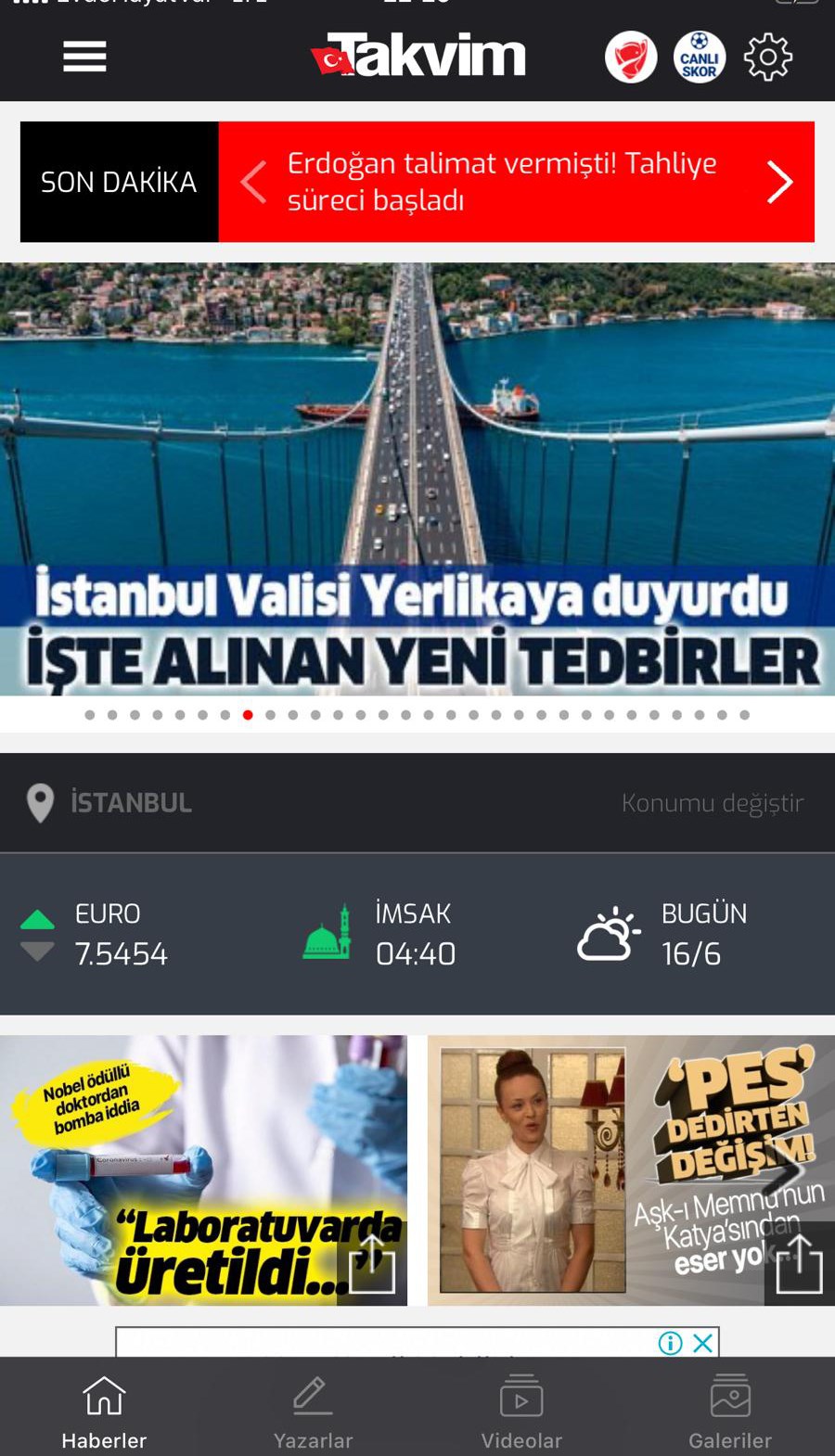Open Laboratuvarda üretildi news card
Screen dimensions: 835x1456
(203, 1170)
